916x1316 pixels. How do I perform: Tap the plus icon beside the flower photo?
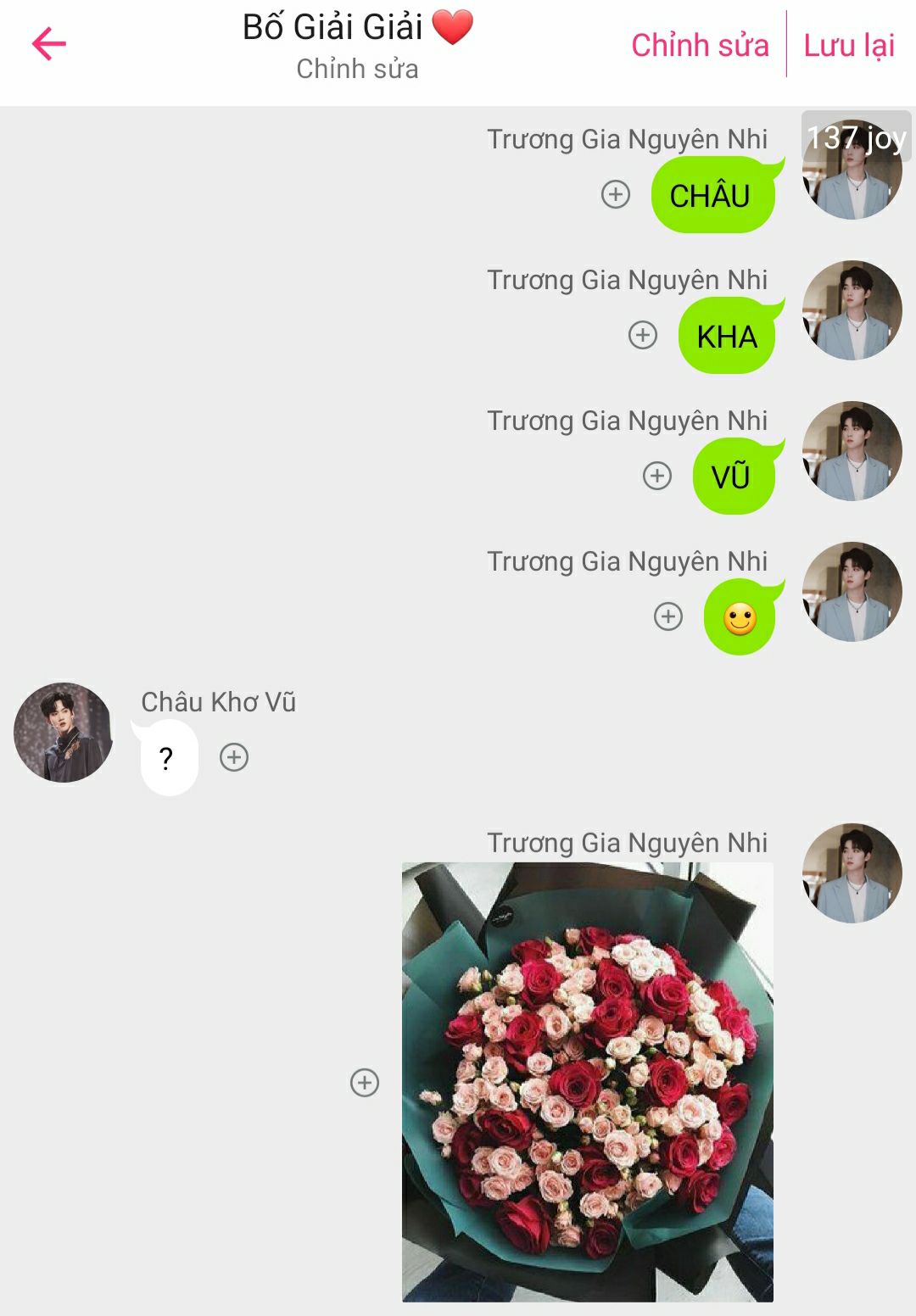click(x=365, y=1083)
